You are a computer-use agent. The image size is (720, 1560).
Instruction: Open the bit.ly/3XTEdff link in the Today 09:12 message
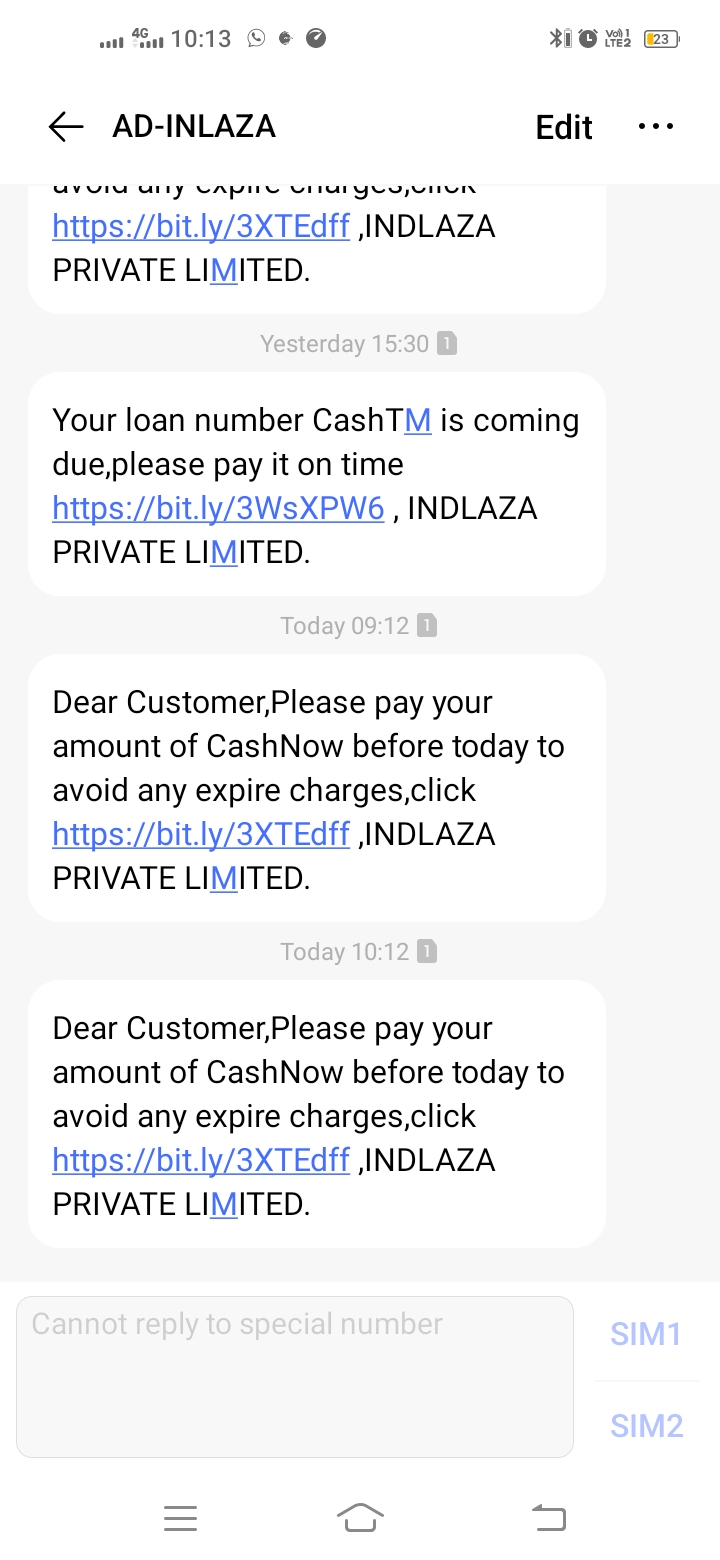tap(201, 834)
